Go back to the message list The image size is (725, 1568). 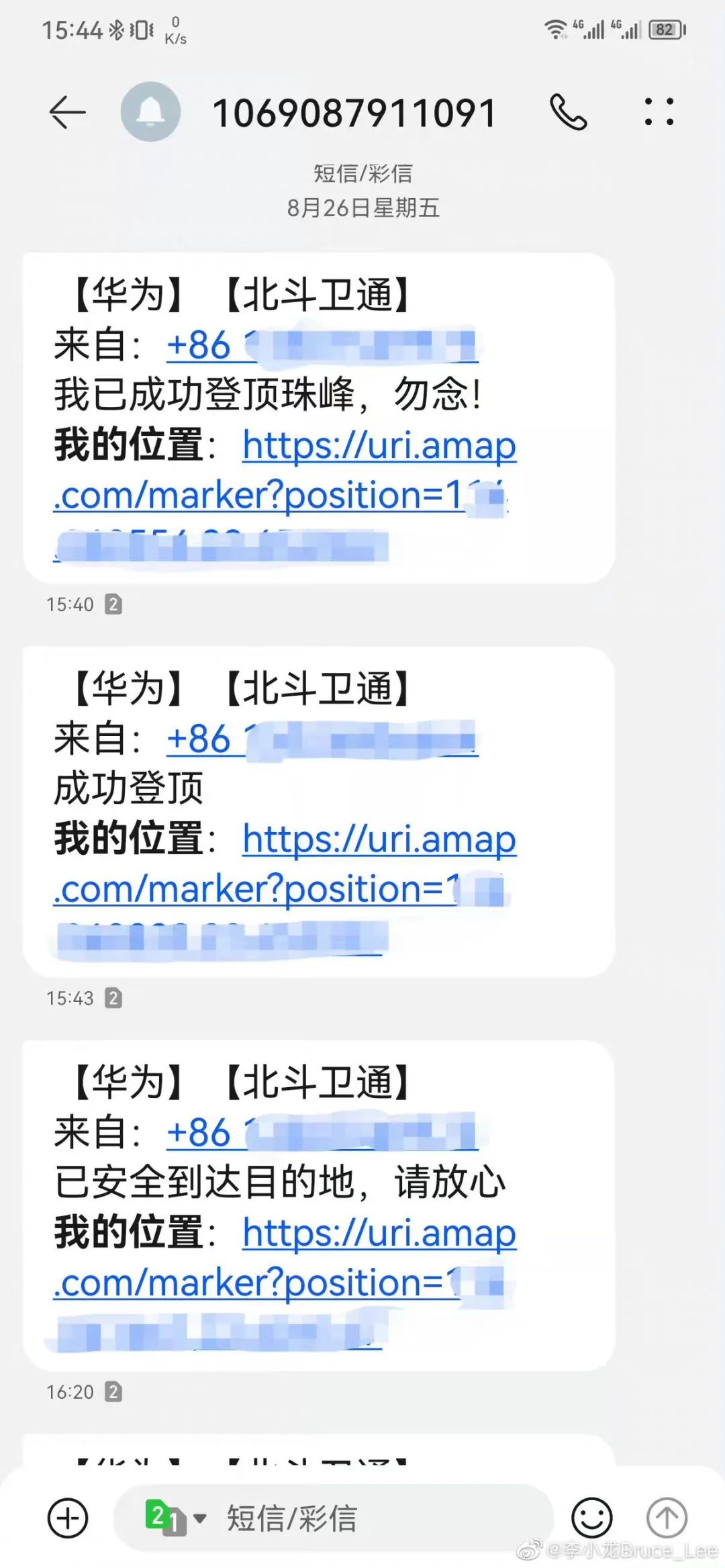[67, 111]
